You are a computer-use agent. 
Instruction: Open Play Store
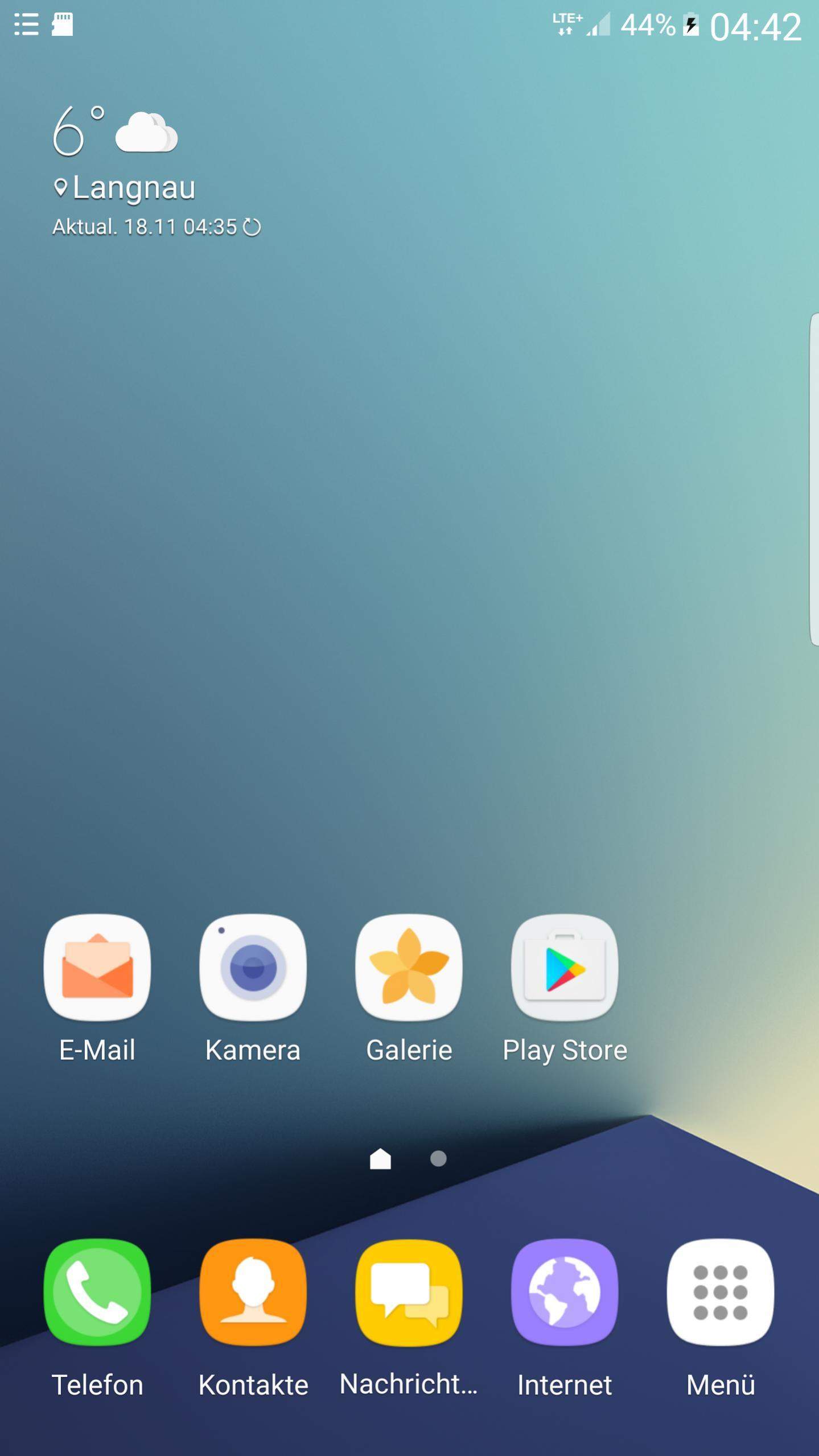pyautogui.click(x=565, y=968)
